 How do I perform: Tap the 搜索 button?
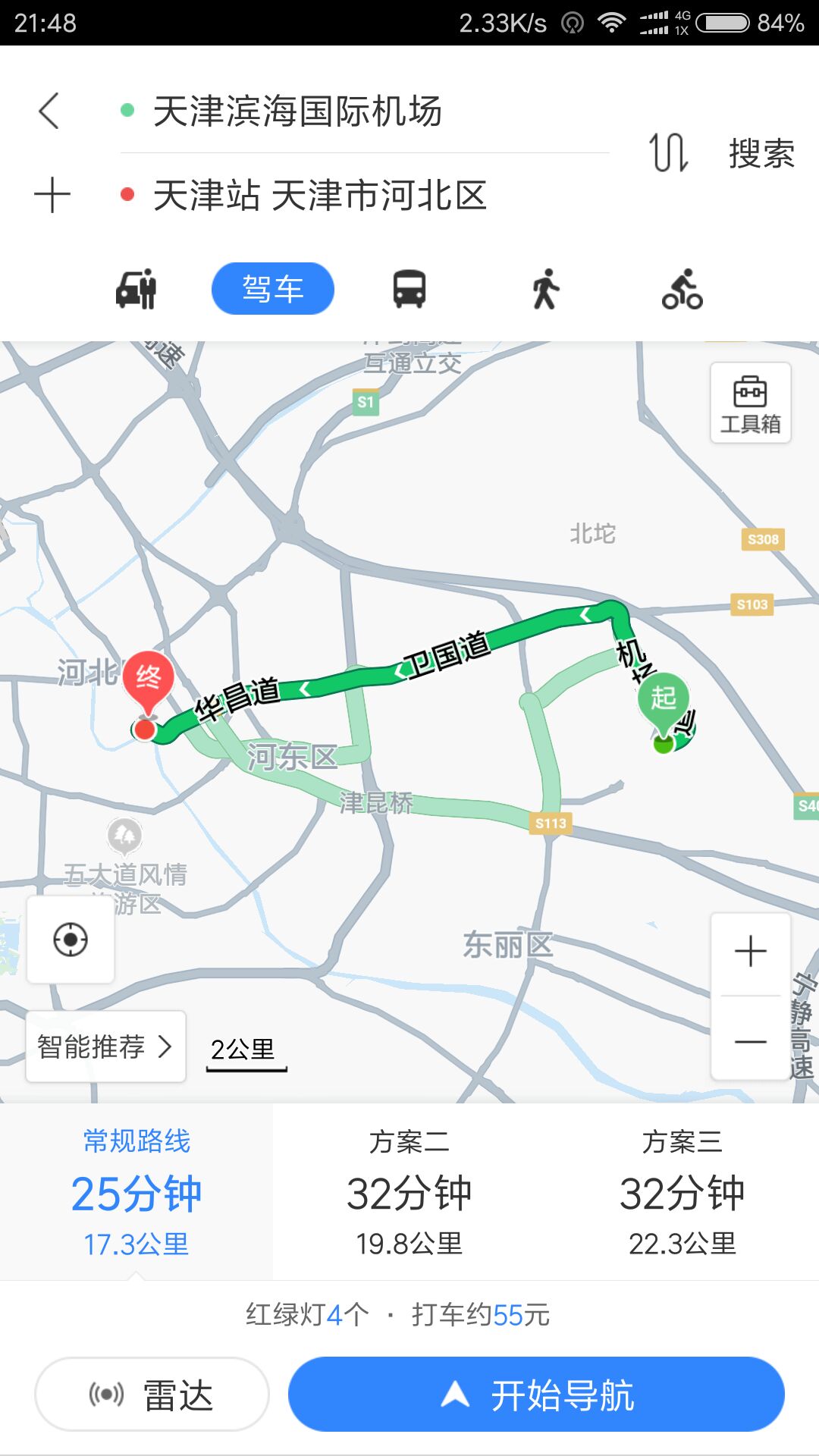point(761,154)
